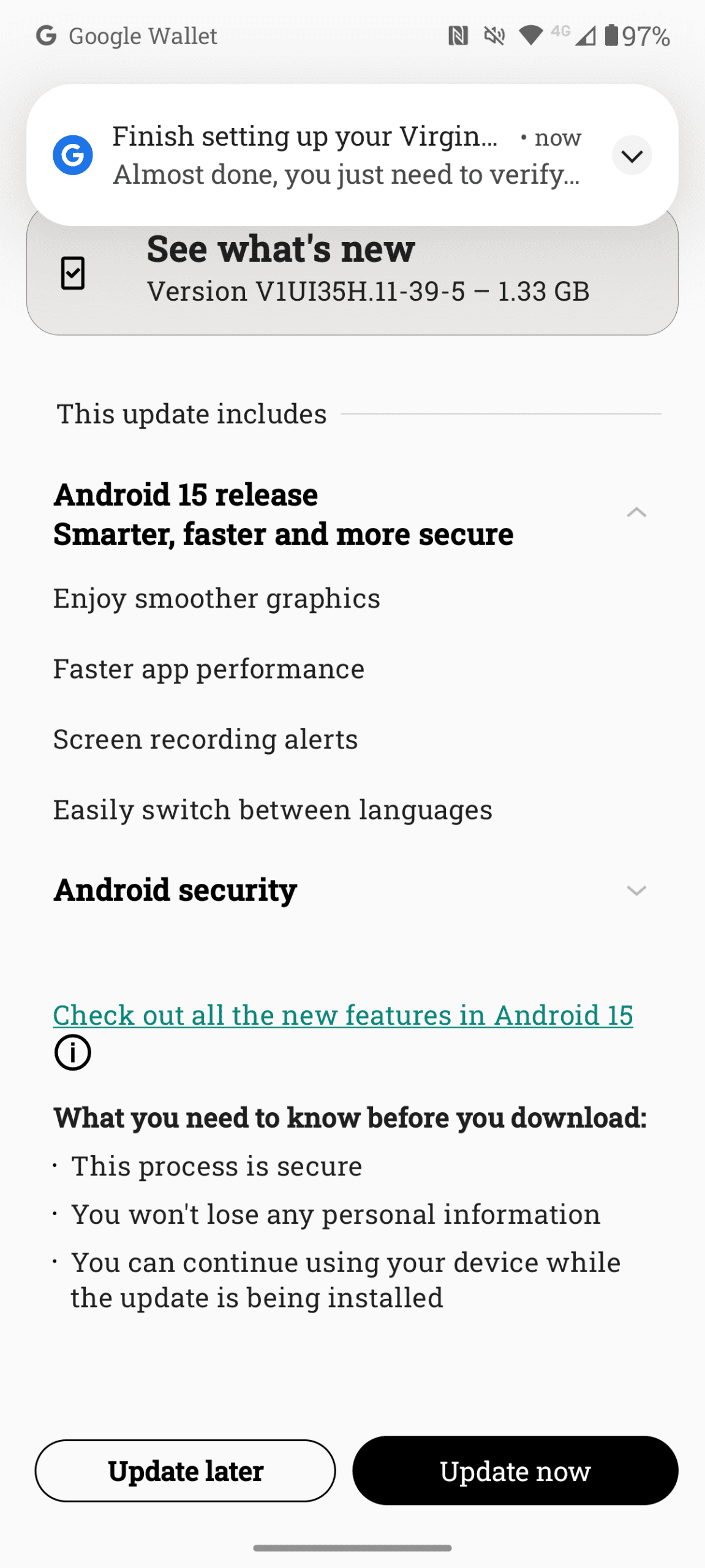705x1568 pixels.
Task: Choose Update later
Action: [x=185, y=1471]
